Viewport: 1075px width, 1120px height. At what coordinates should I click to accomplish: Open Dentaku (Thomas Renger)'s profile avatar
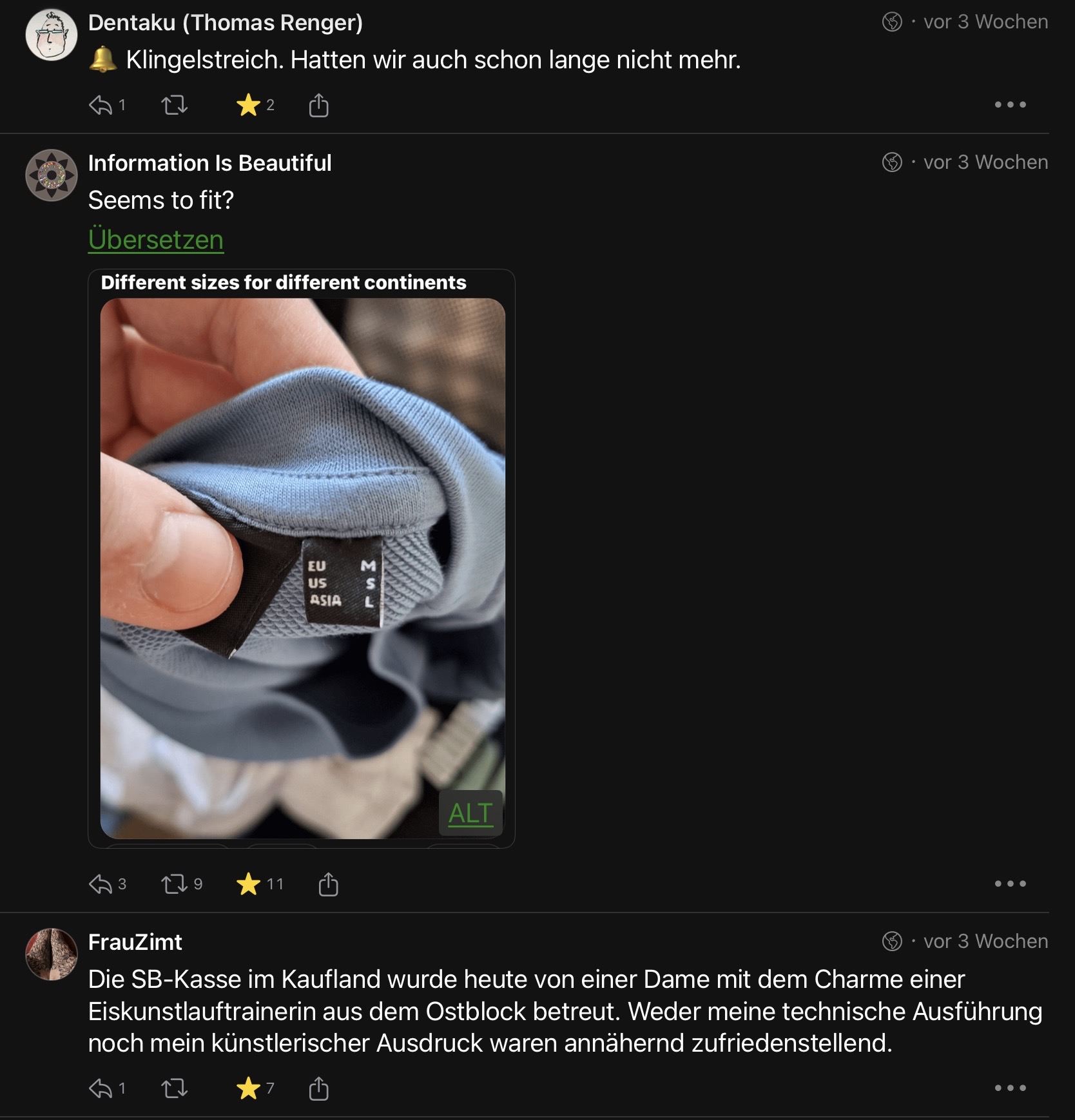point(51,35)
